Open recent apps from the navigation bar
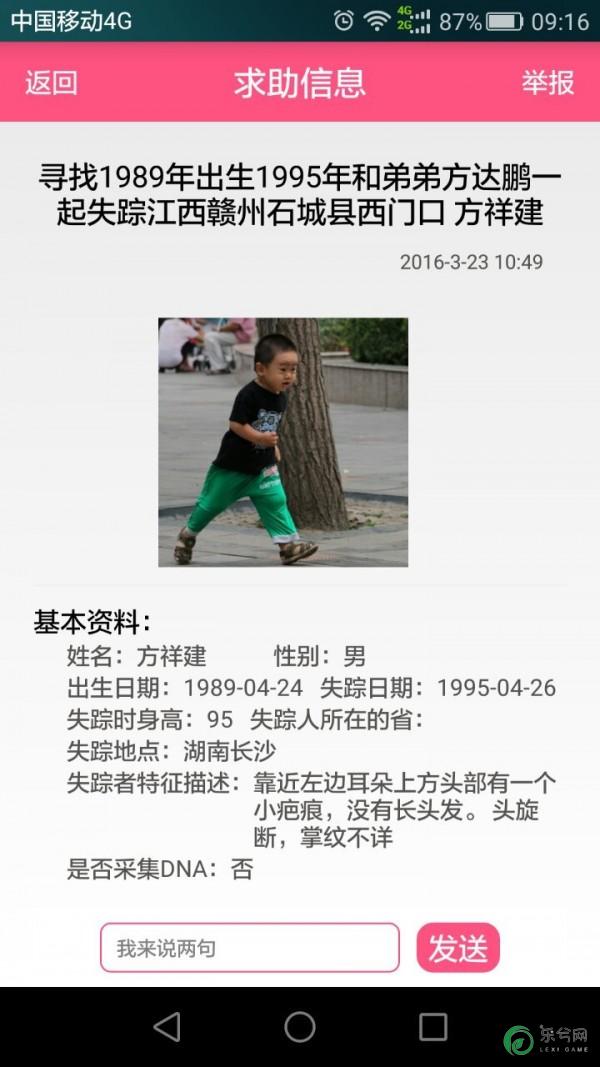The image size is (600, 1067). point(433,1027)
